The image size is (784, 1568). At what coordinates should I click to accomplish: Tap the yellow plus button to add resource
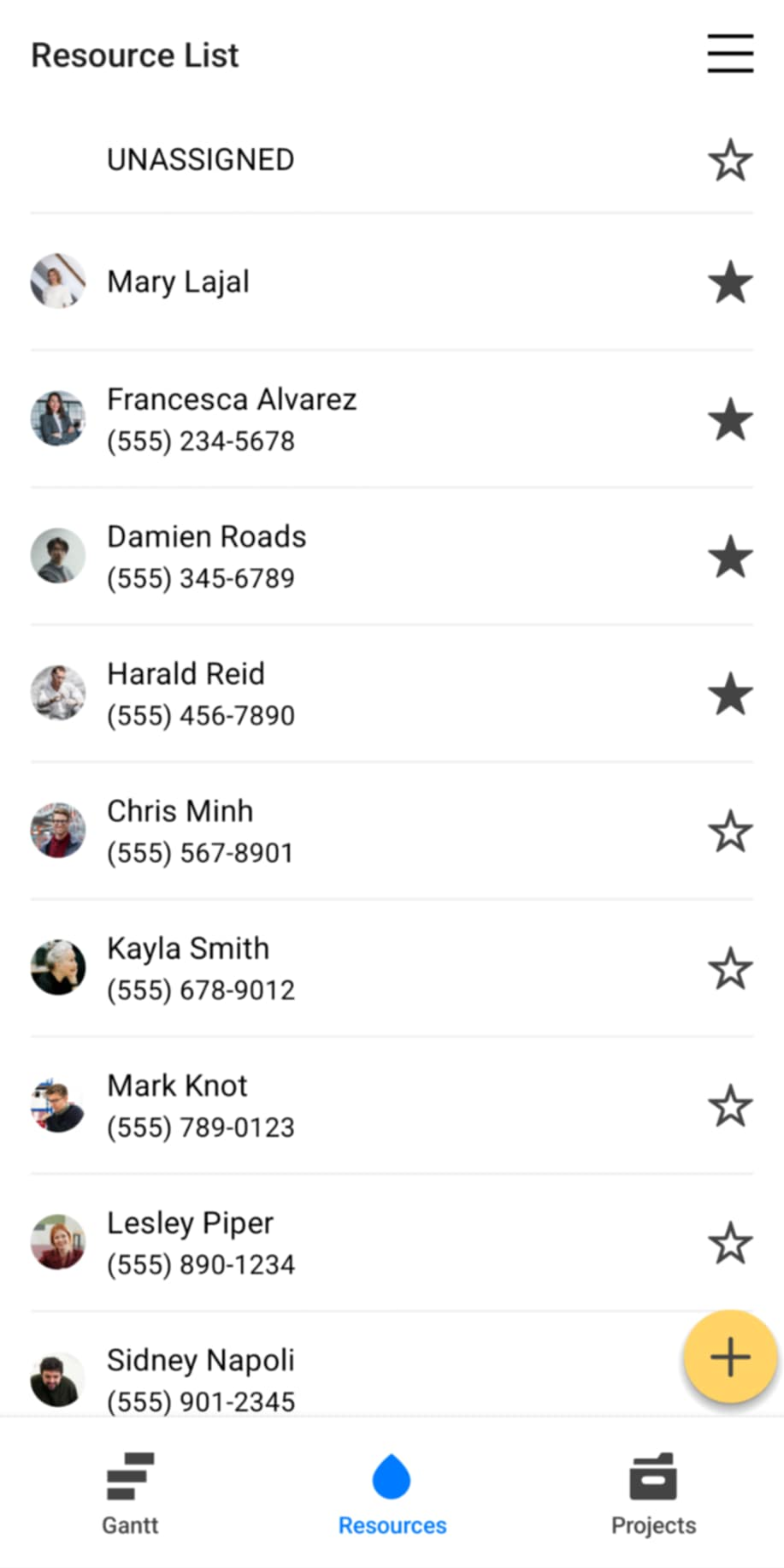(729, 1356)
